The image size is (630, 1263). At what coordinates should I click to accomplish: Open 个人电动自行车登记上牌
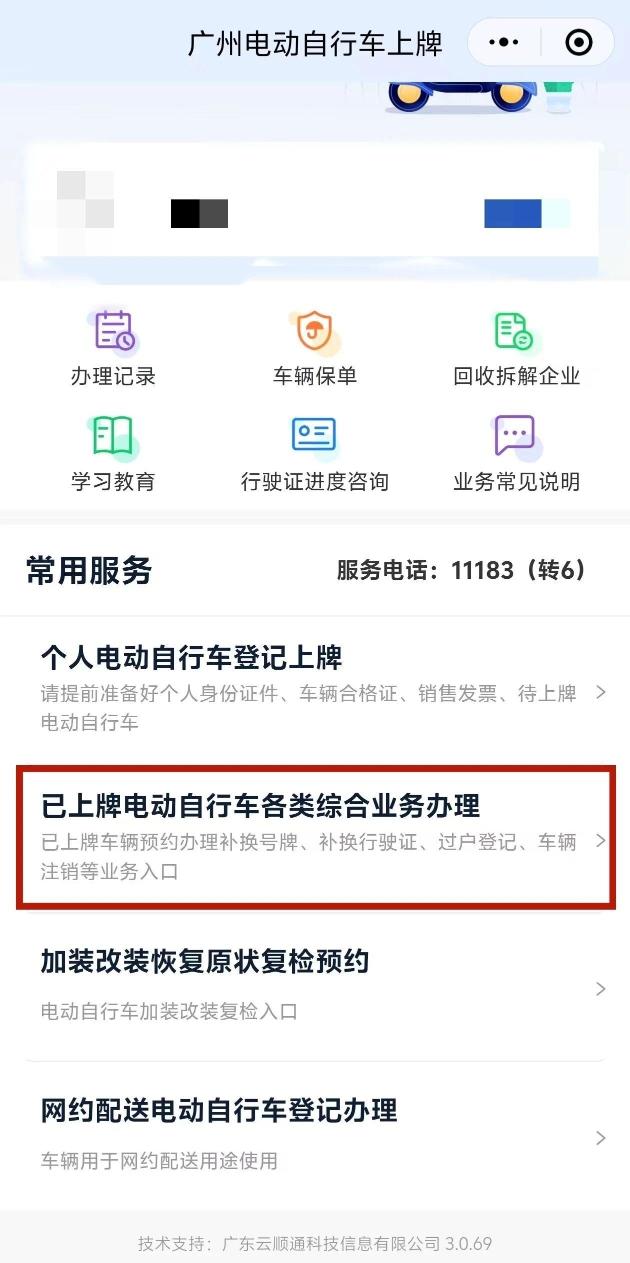pos(315,689)
